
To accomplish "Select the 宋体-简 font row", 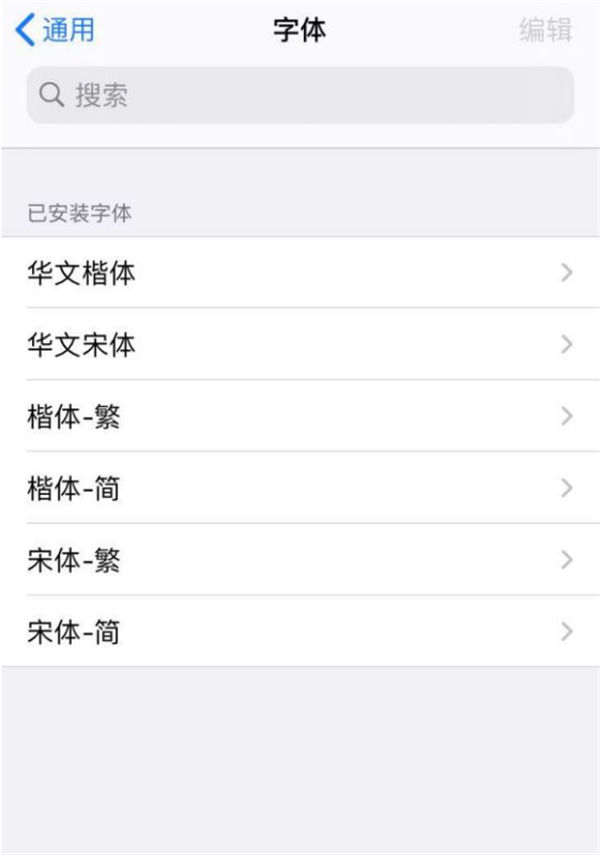I will pos(300,632).
